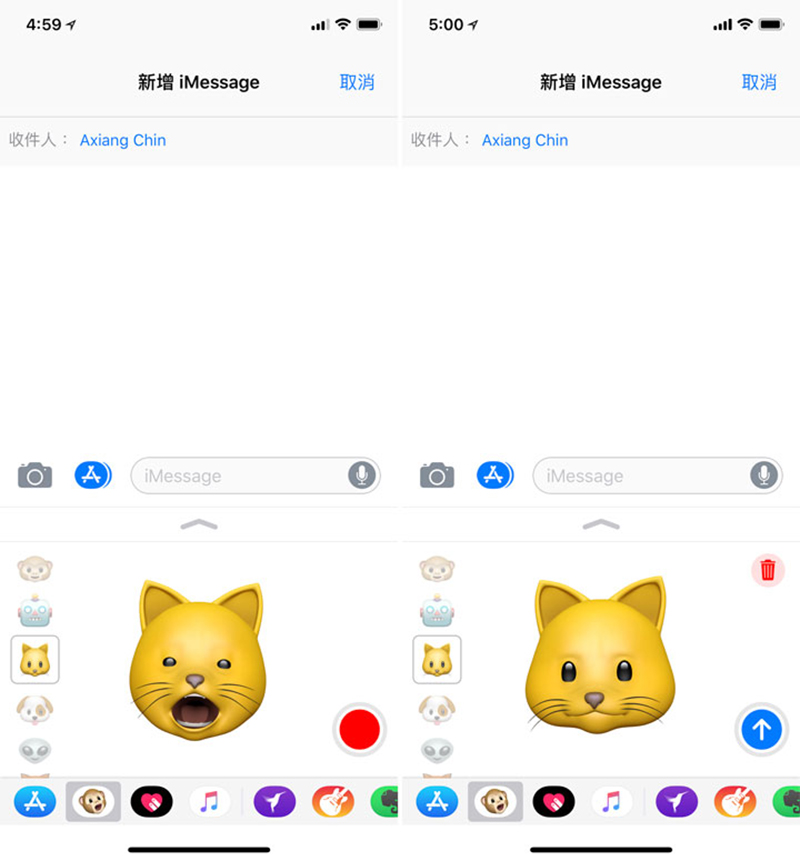Tap 取消 in the 4:59 screenshot
The width and height of the screenshot is (800, 861).
click(x=357, y=82)
